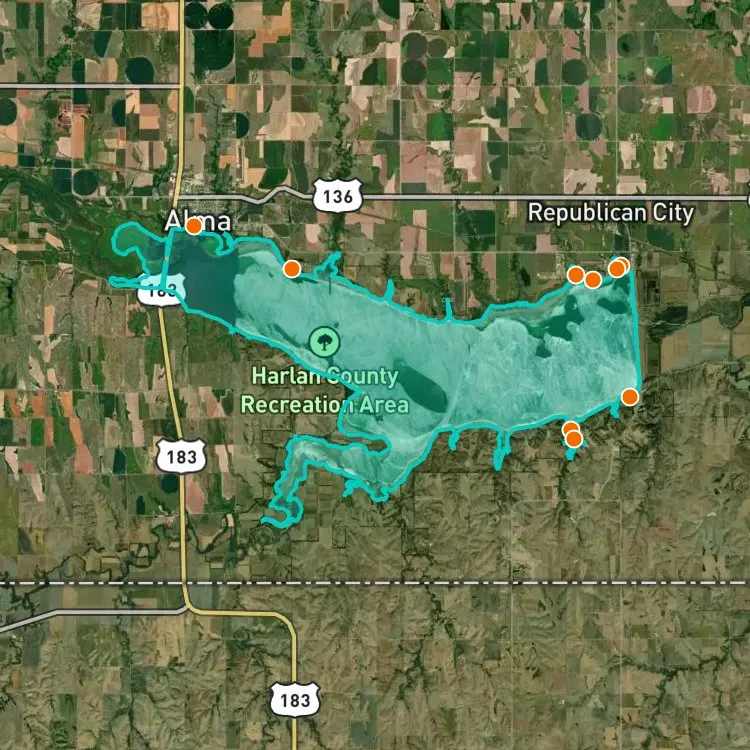Tap the orange marker beside the Alma label
The width and height of the screenshot is (750, 750).
194,226
